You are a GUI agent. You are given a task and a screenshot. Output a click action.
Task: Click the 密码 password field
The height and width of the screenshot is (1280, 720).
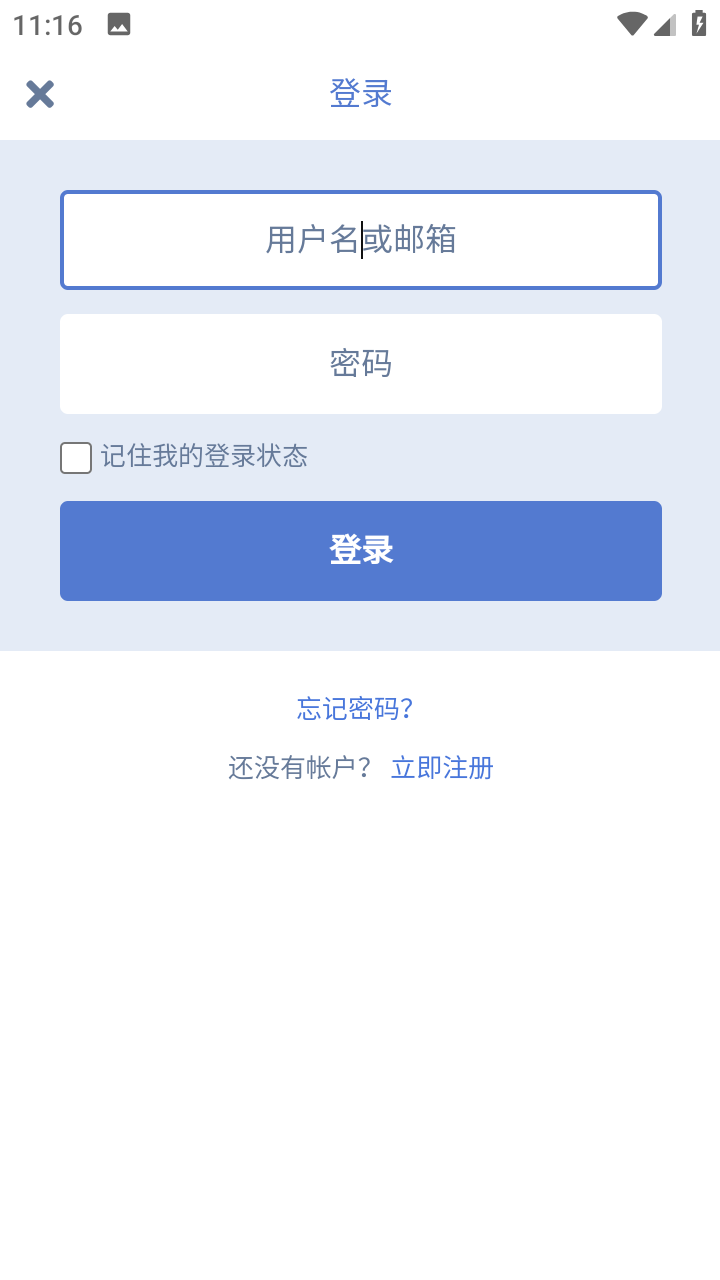tap(360, 363)
